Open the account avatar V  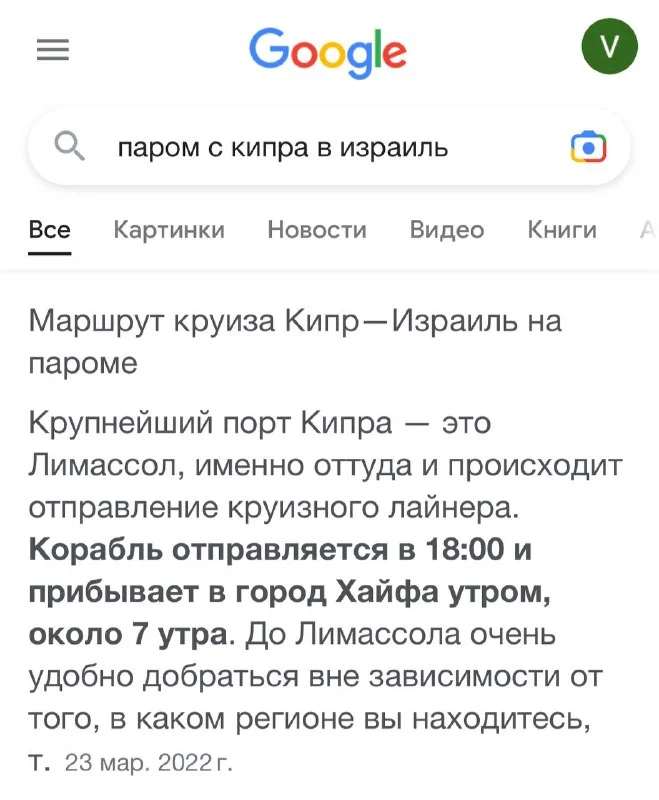[609, 46]
